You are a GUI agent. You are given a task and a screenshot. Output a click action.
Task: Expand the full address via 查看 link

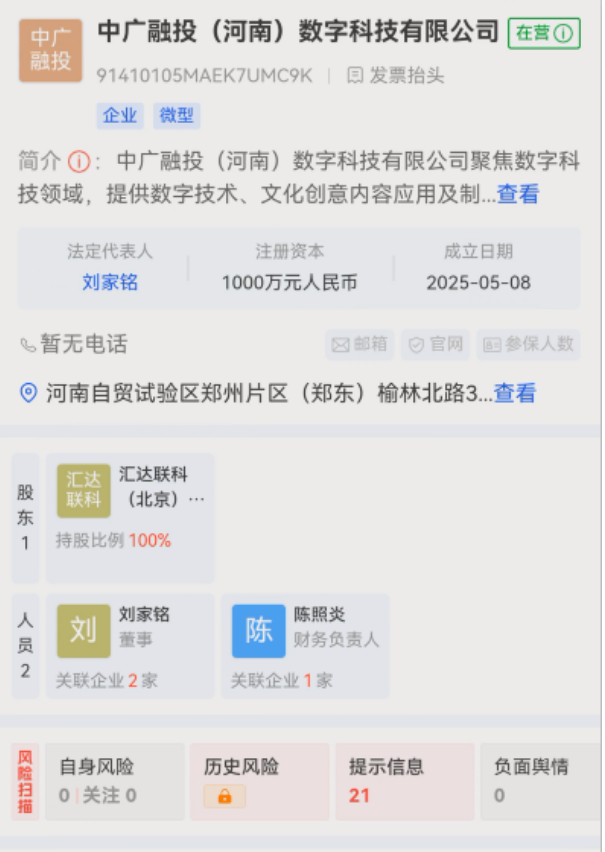[x=515, y=393]
